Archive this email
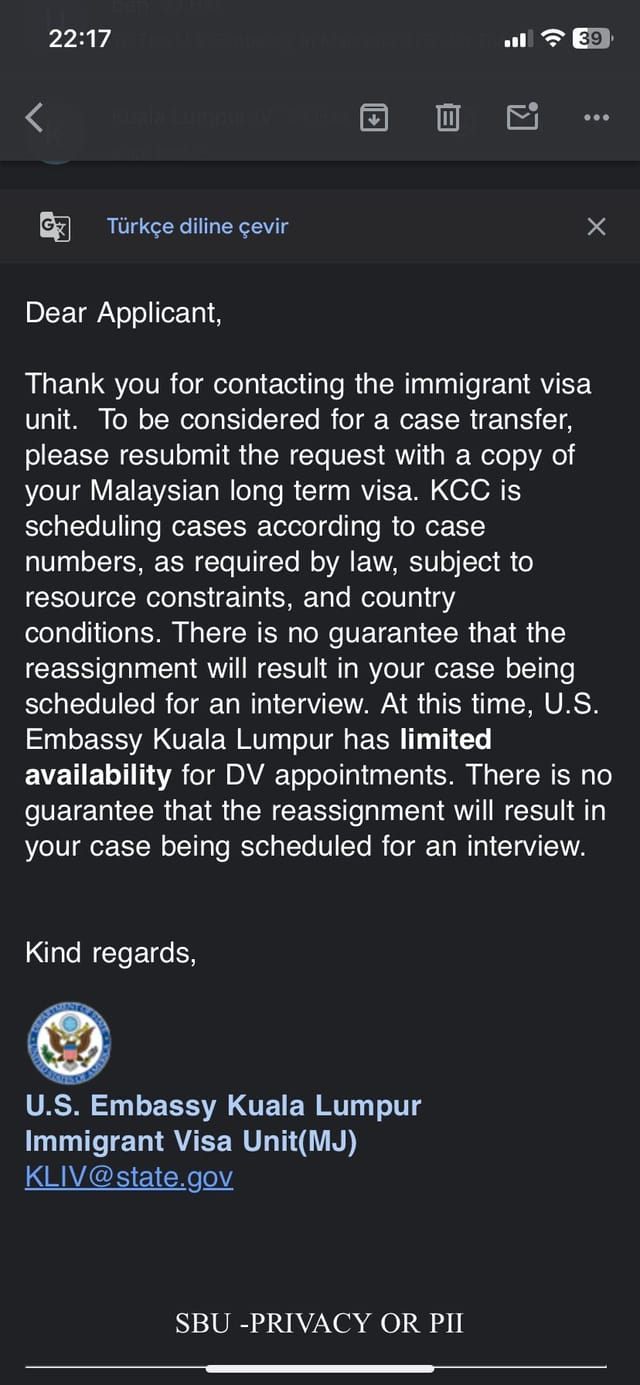The height and width of the screenshot is (1385, 640). [374, 118]
